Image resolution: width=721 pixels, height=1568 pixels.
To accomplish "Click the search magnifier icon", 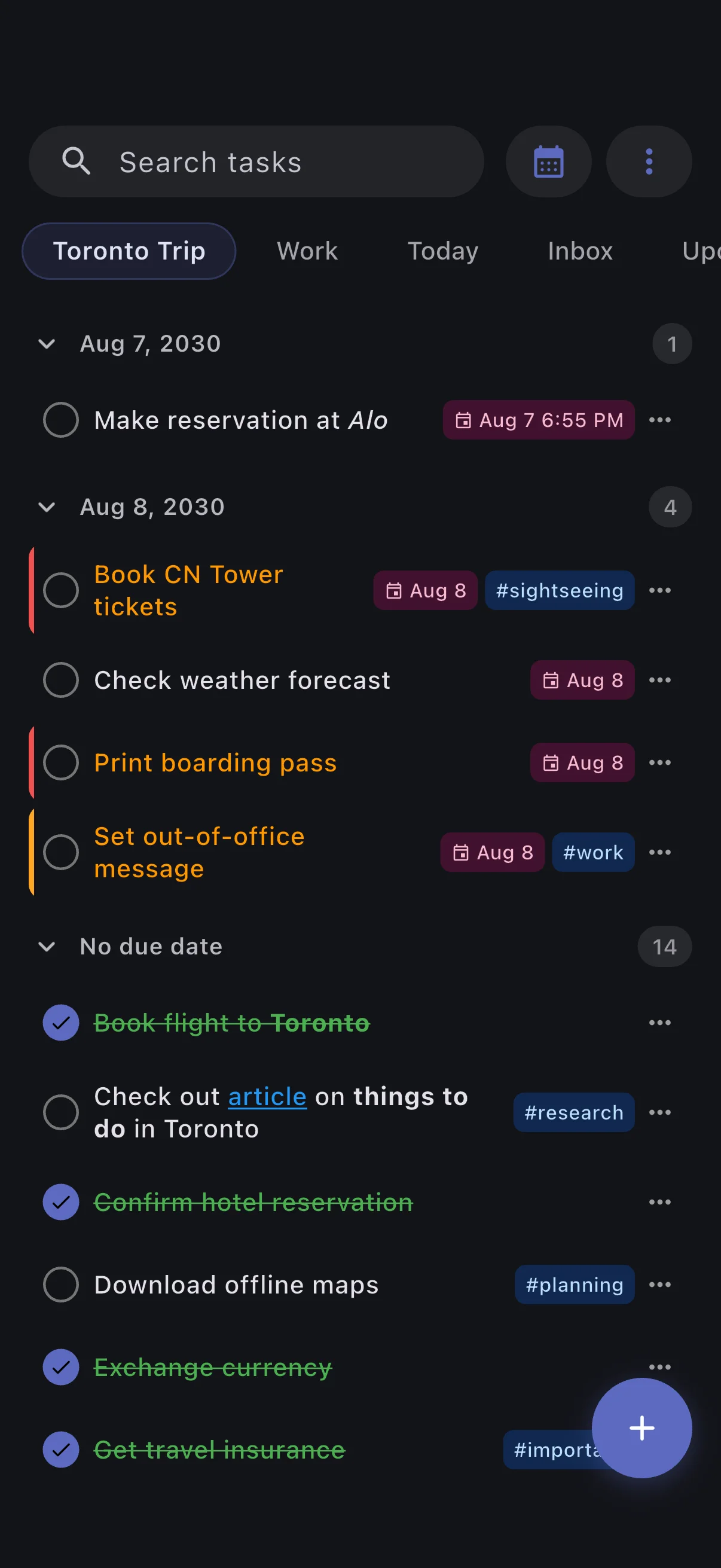I will click(x=76, y=161).
